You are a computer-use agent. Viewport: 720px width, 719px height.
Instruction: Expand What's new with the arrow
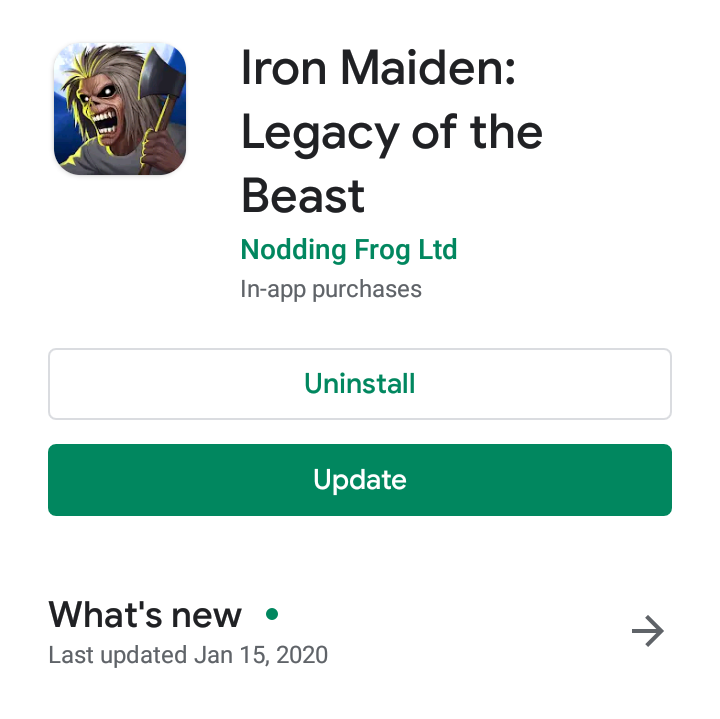tap(648, 631)
